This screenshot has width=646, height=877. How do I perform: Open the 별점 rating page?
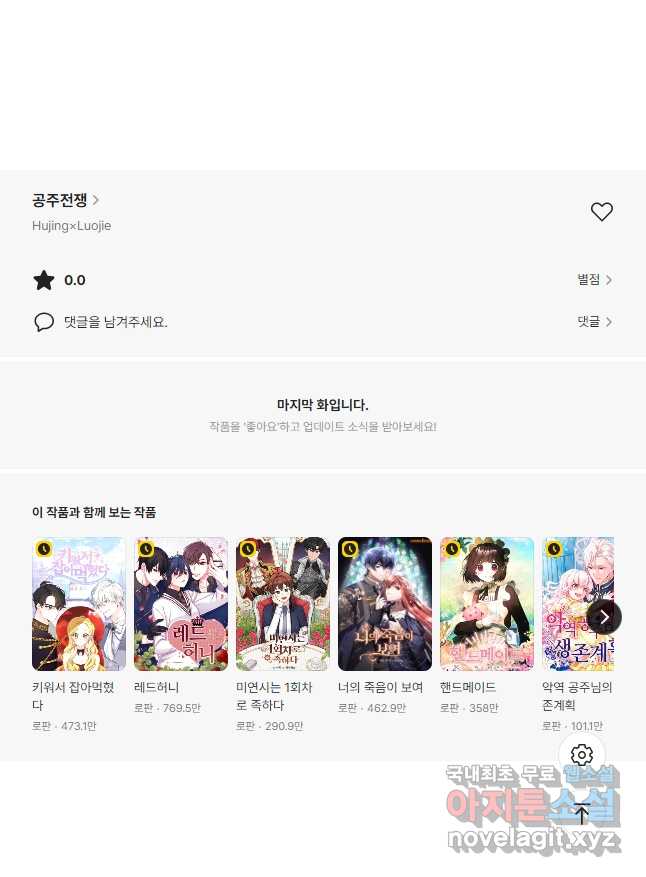coord(594,280)
